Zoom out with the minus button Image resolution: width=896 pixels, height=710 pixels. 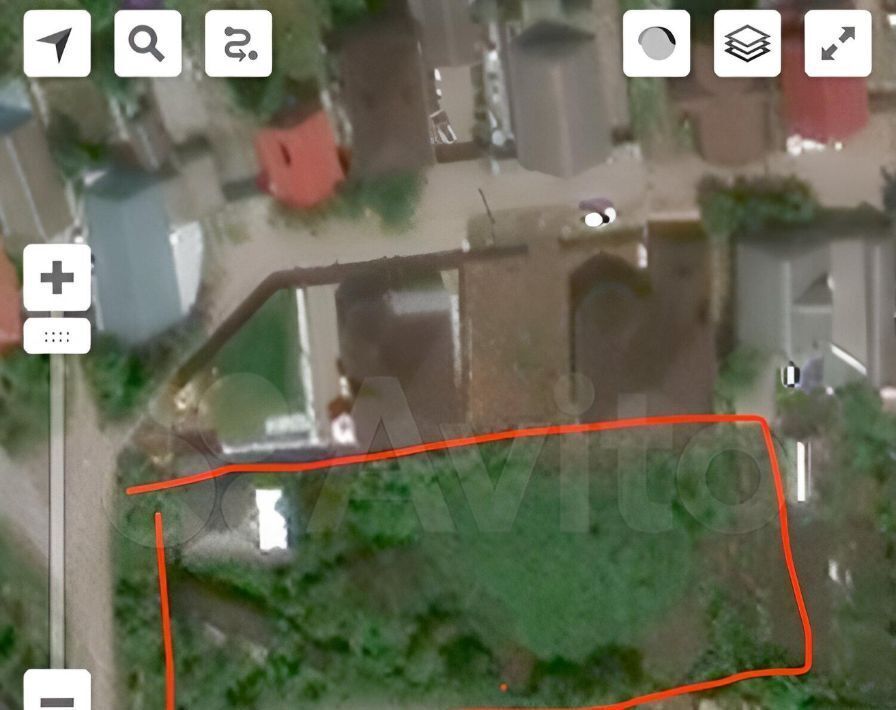point(57,694)
